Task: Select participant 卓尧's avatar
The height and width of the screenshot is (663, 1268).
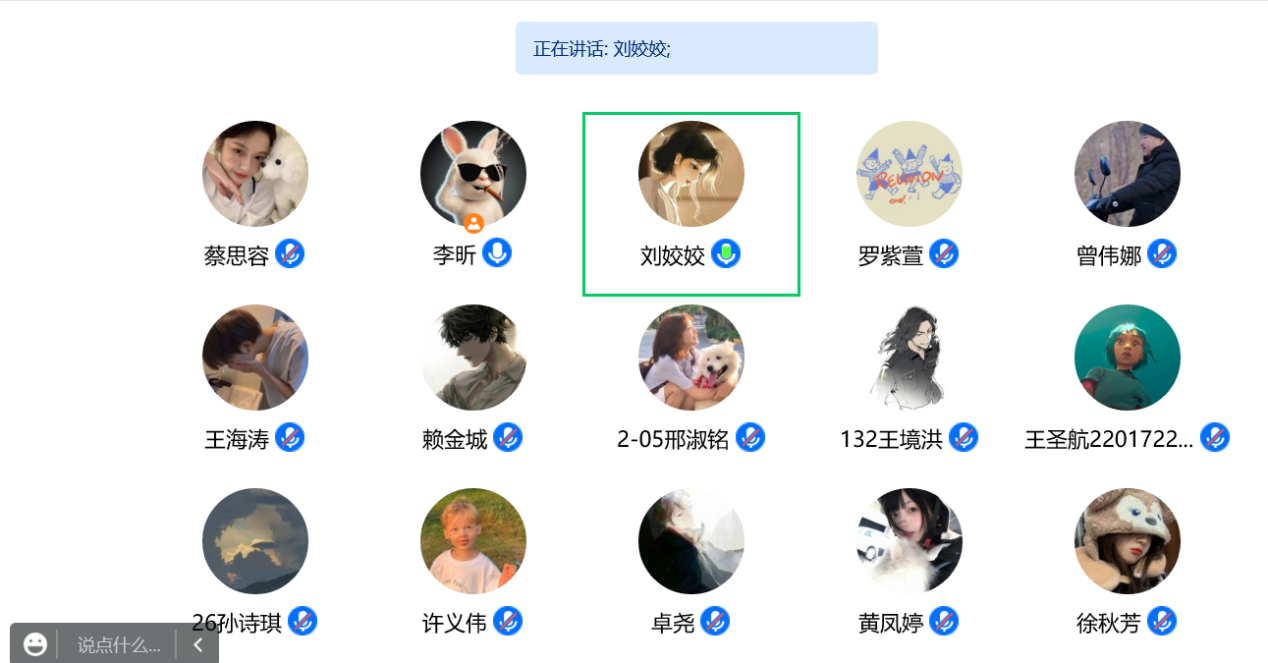Action: click(x=691, y=541)
